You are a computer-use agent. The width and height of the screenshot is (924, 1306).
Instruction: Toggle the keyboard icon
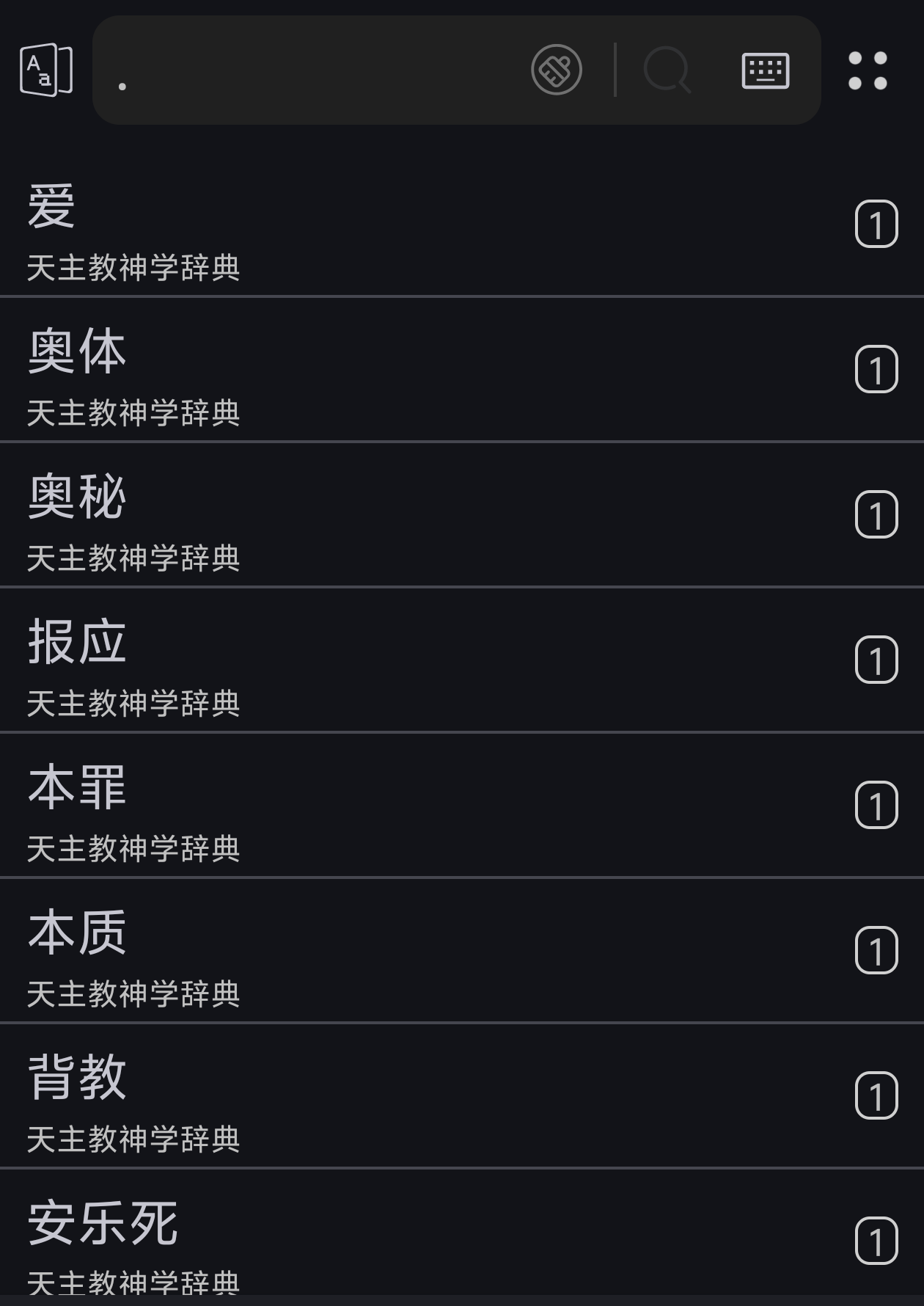766,70
